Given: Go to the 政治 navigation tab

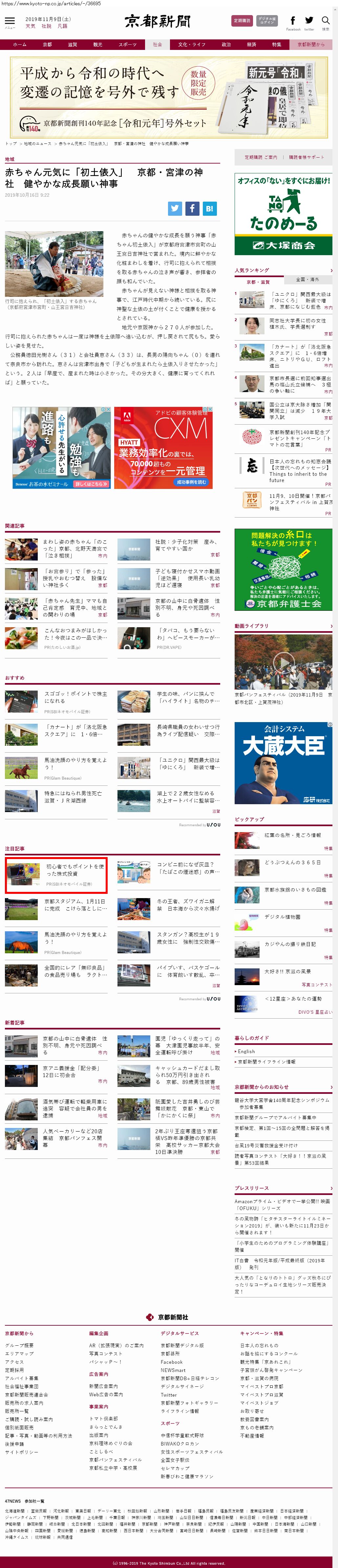Looking at the screenshot, I should pos(226,44).
